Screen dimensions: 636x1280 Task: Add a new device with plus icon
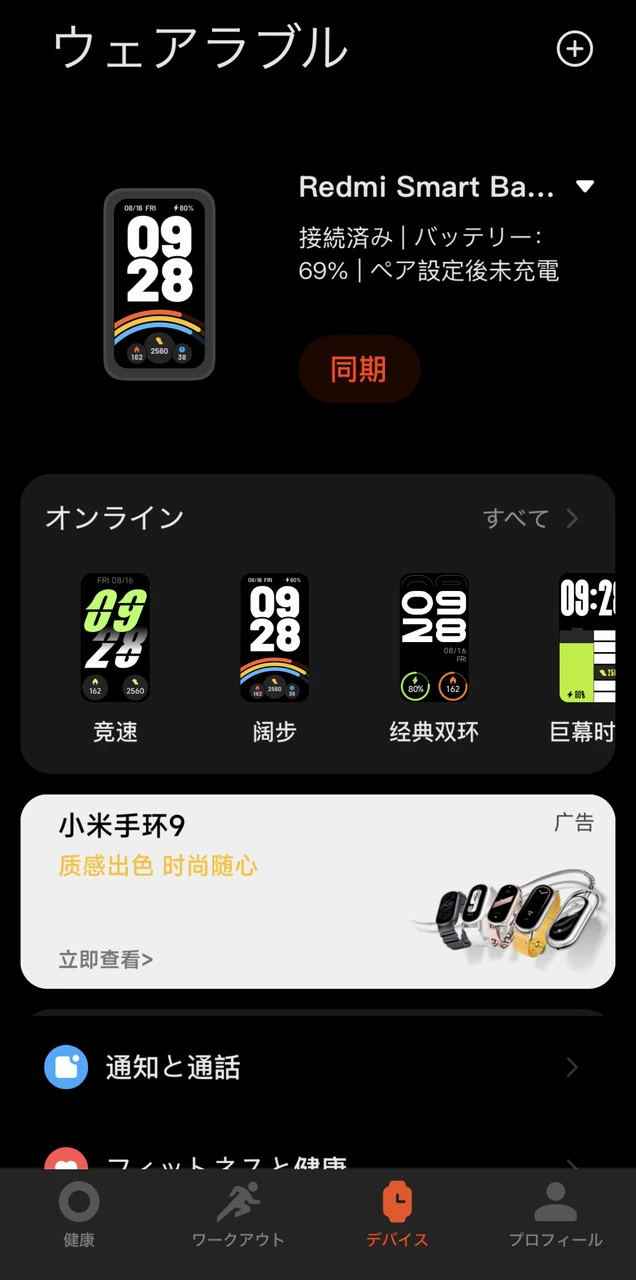pos(575,49)
